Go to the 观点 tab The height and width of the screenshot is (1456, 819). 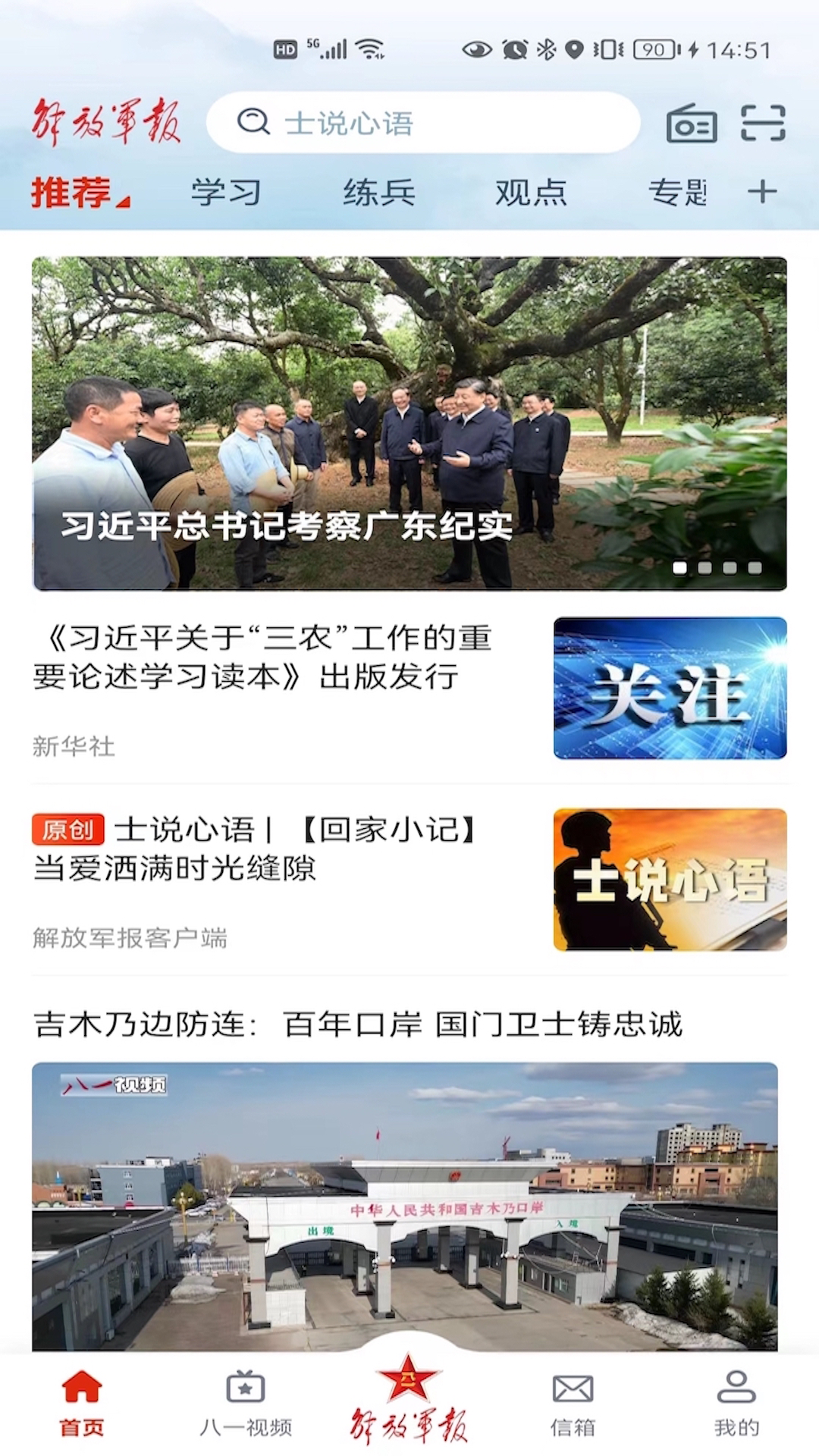pyautogui.click(x=531, y=193)
